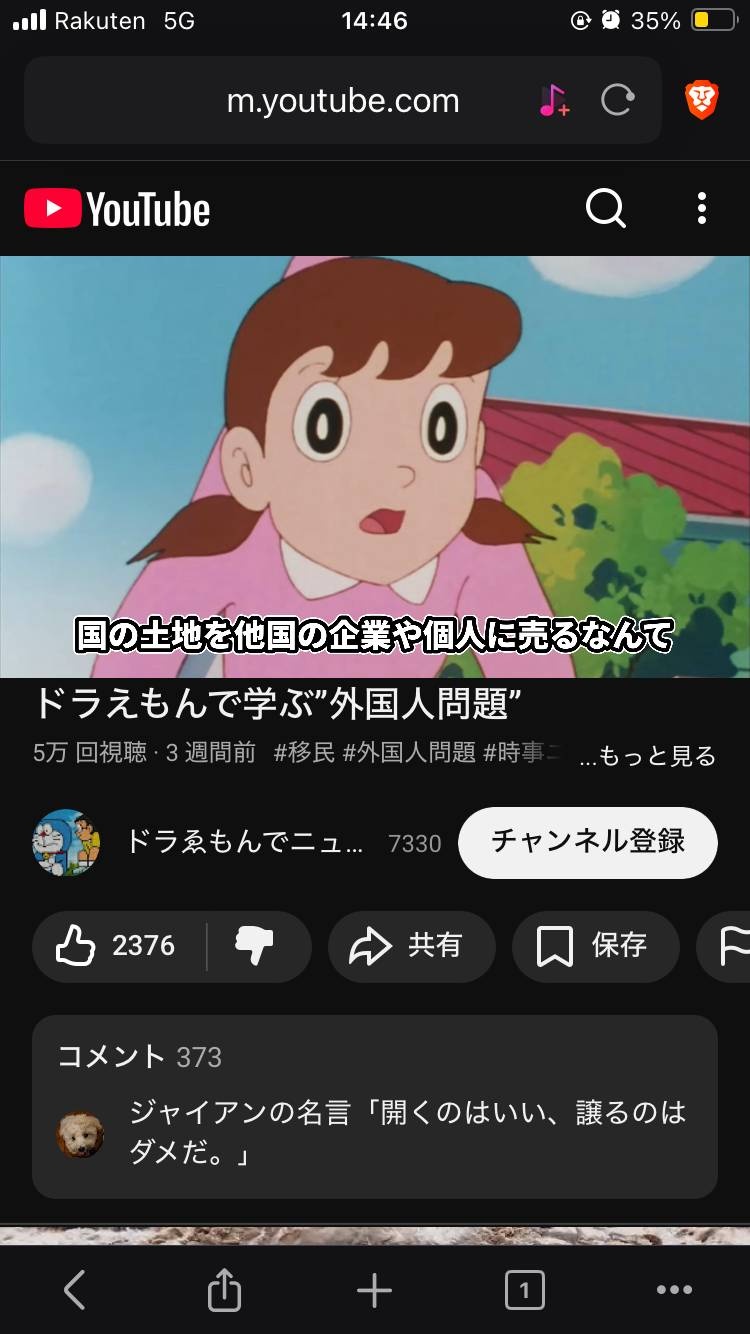Go back in the browser
The image size is (750, 1334).
tap(75, 1290)
